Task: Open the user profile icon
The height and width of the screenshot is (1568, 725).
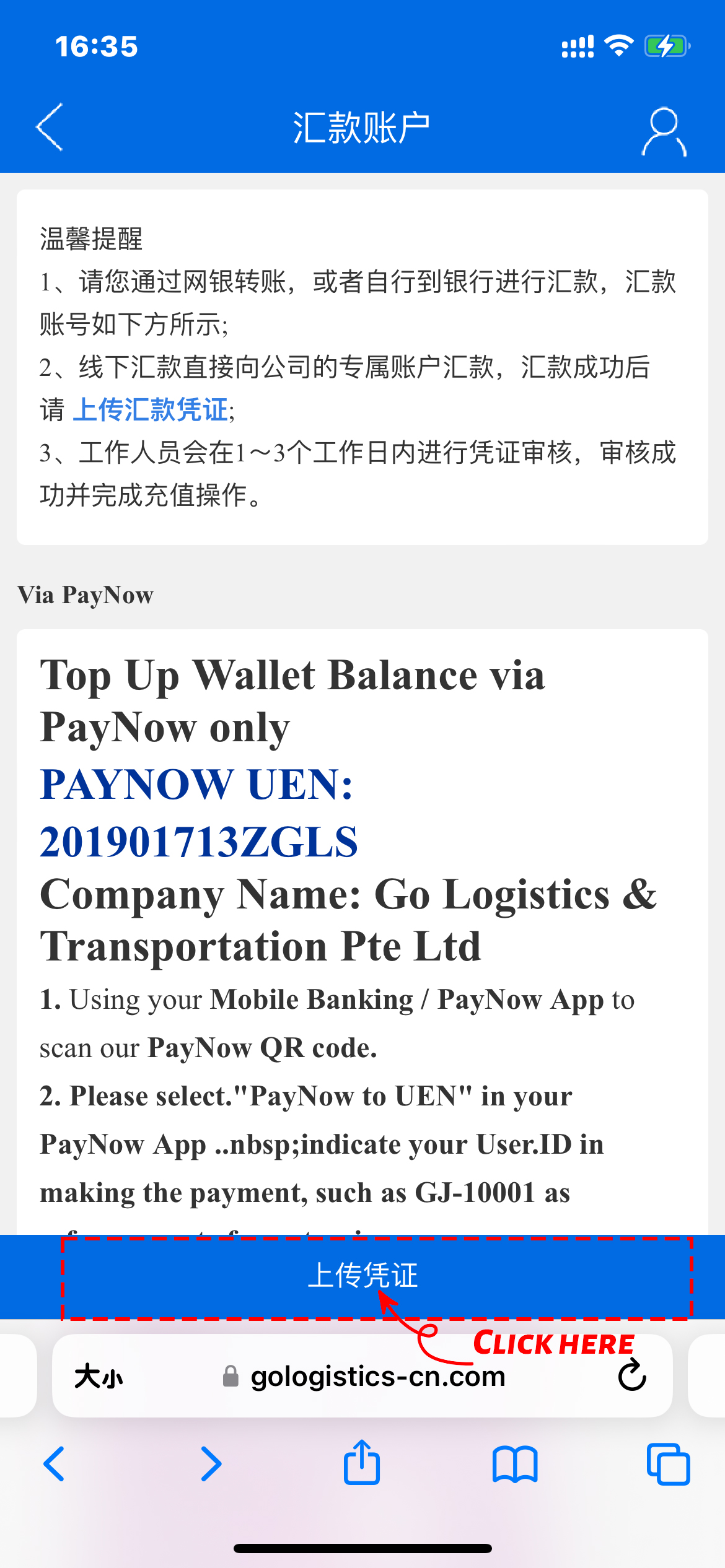Action: point(664,132)
